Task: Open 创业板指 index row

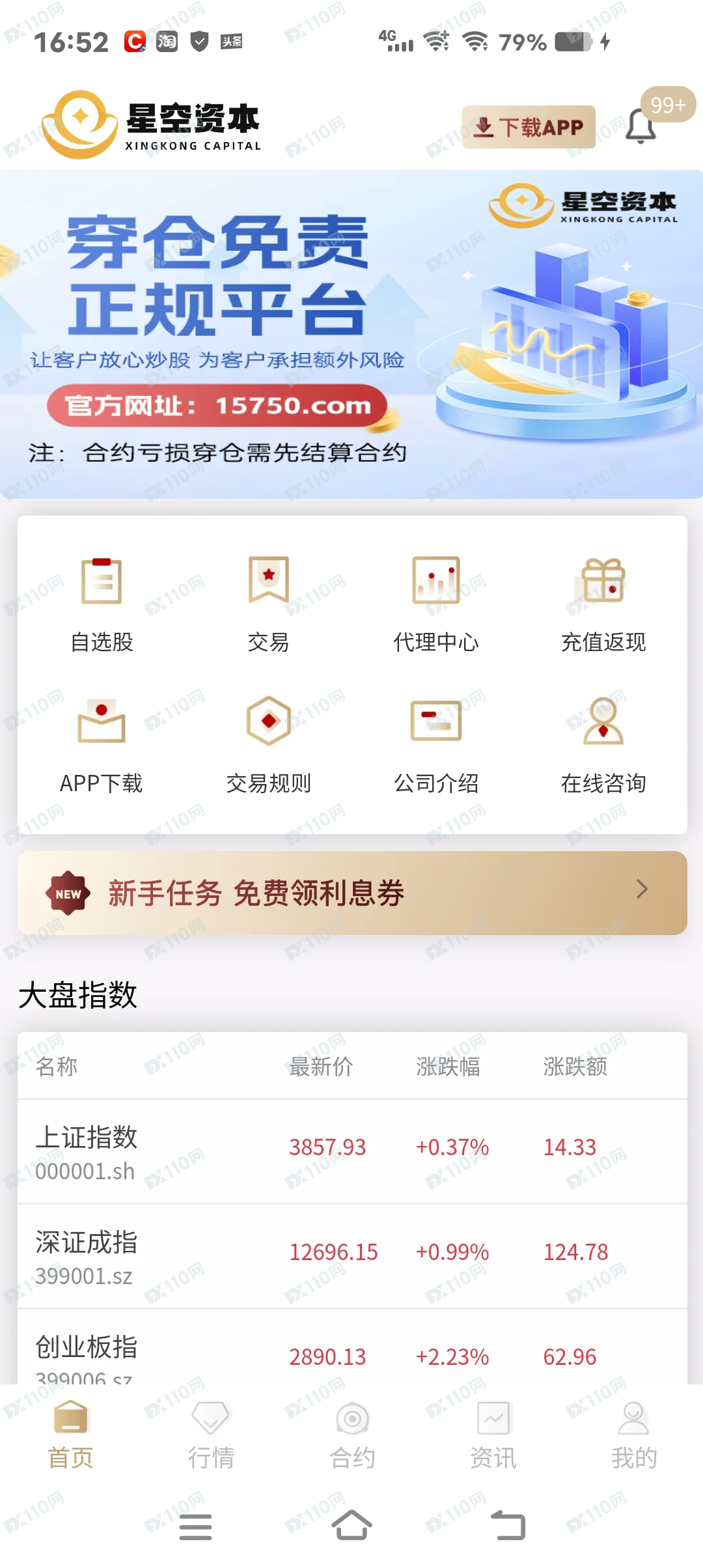Action: 351,1353
